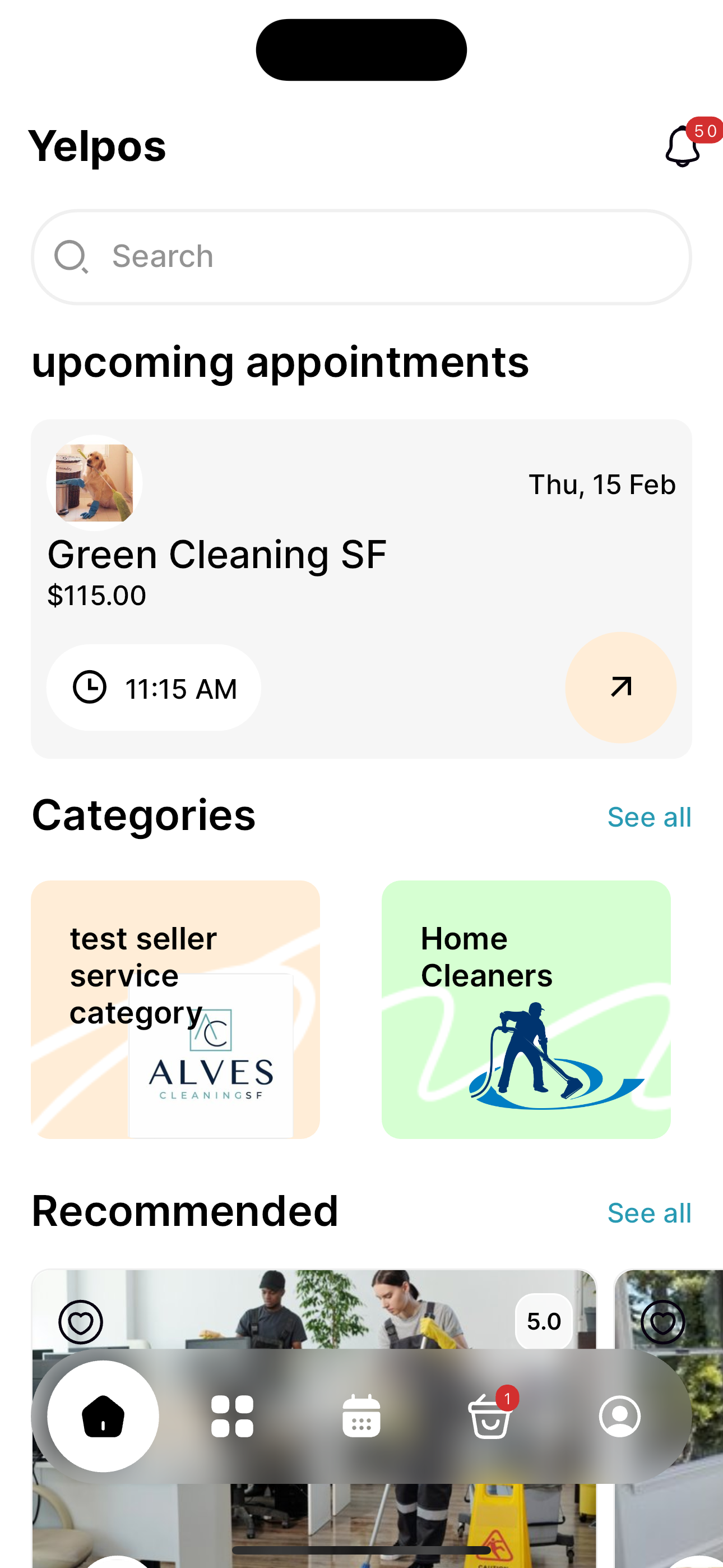Open the Green Cleaning SF appointment arrow

point(620,687)
